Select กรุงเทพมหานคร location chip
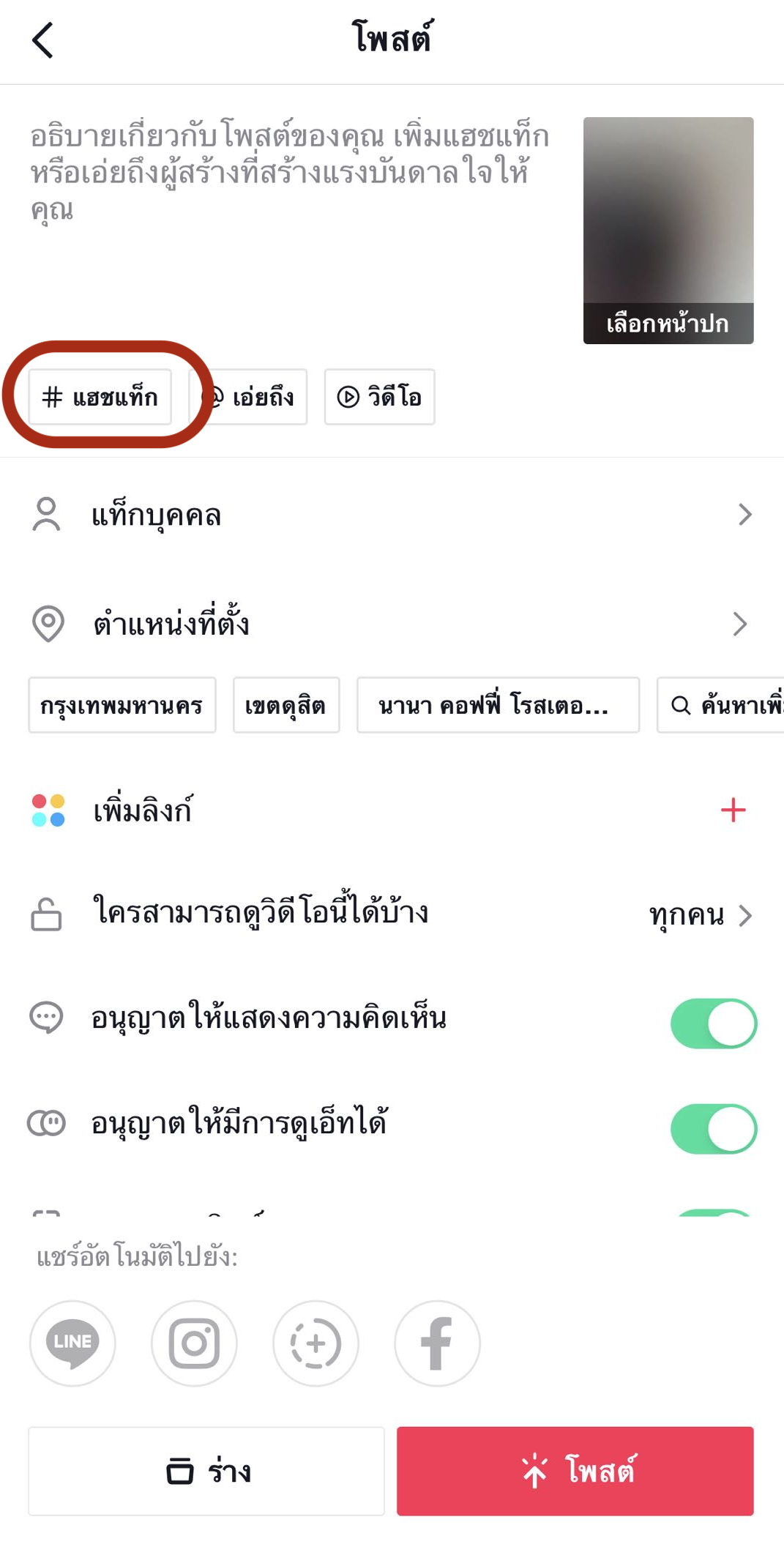The height and width of the screenshot is (1544, 784). (x=122, y=705)
